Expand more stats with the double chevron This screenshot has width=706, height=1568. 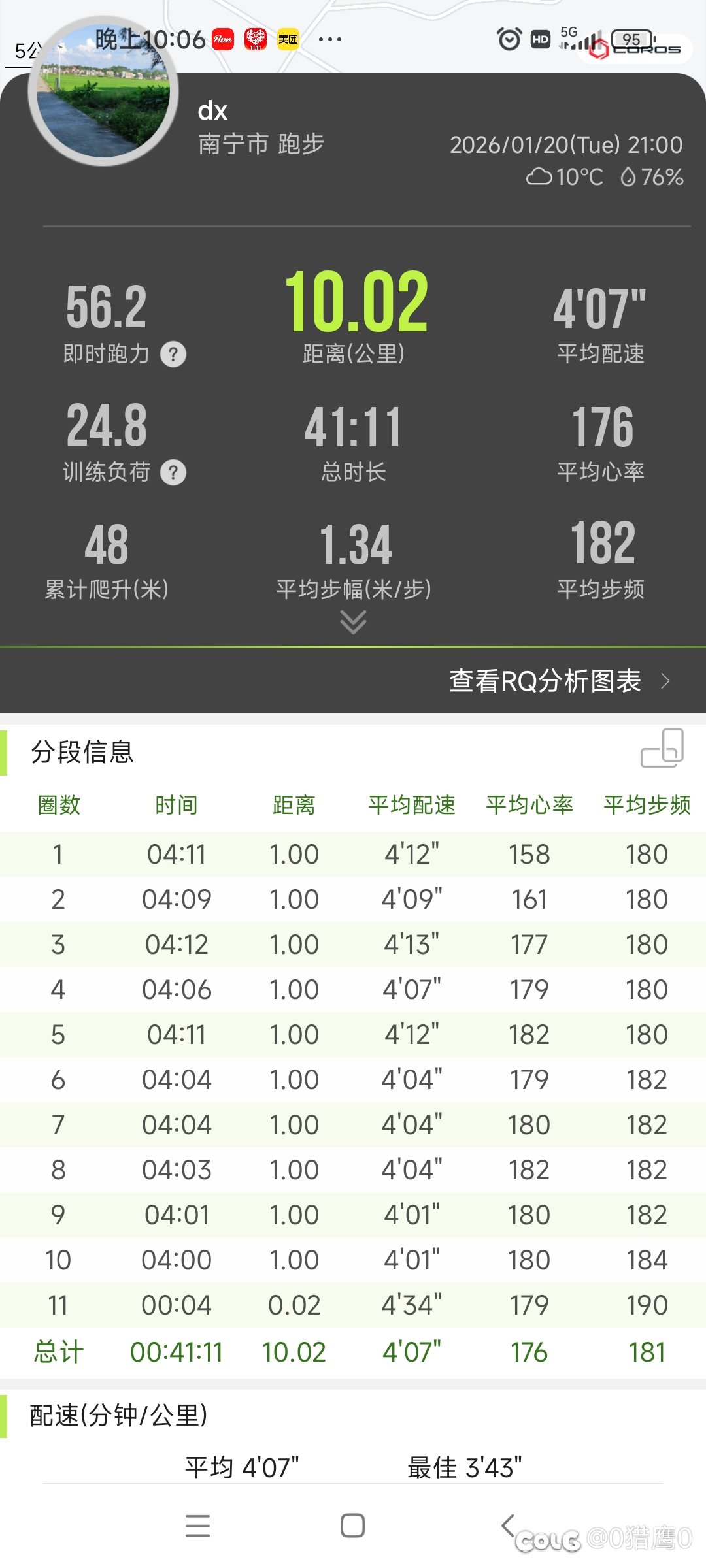coord(353,622)
